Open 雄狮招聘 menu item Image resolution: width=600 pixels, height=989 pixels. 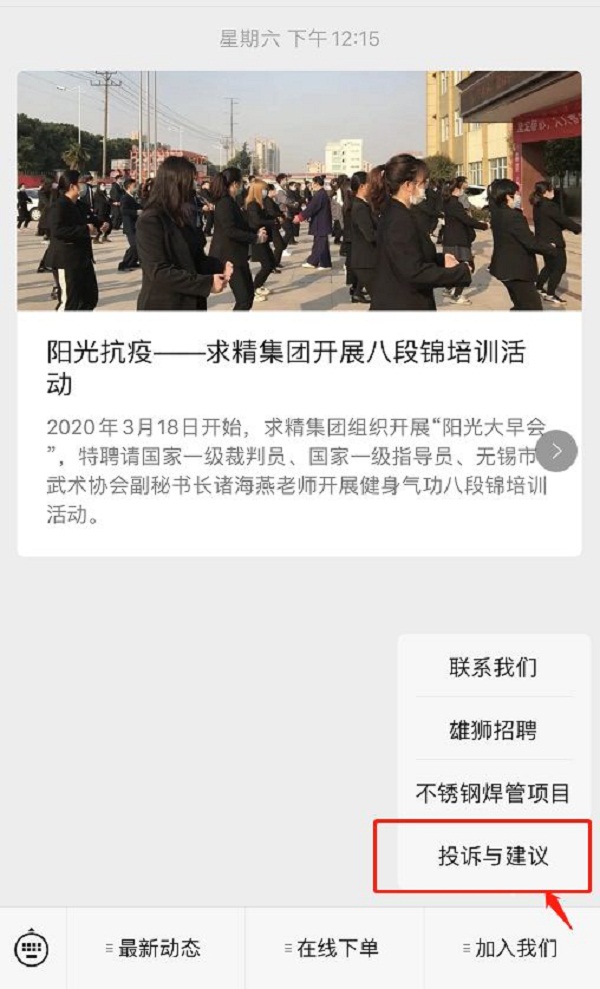(493, 730)
